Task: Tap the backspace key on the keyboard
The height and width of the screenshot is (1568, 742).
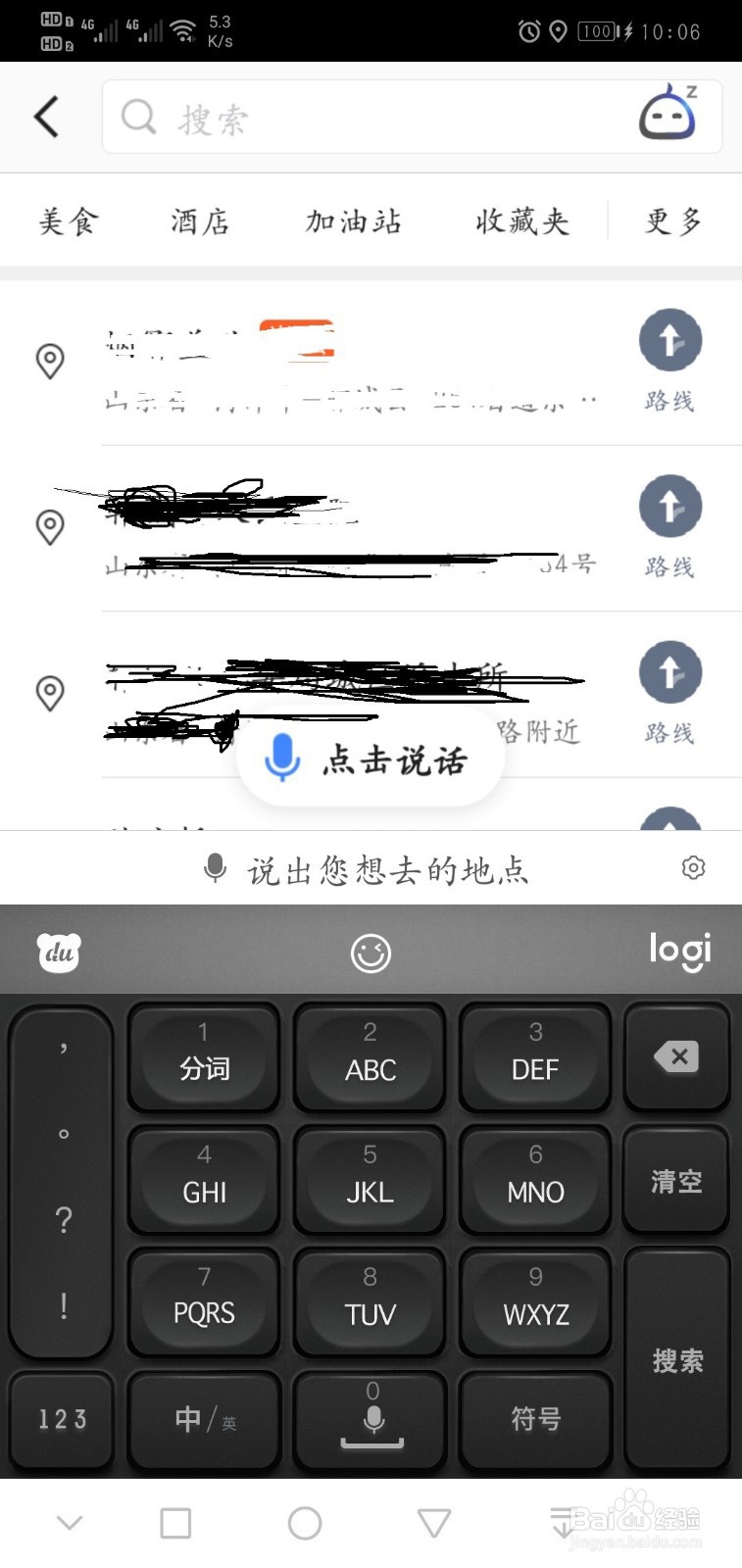Action: point(676,1057)
